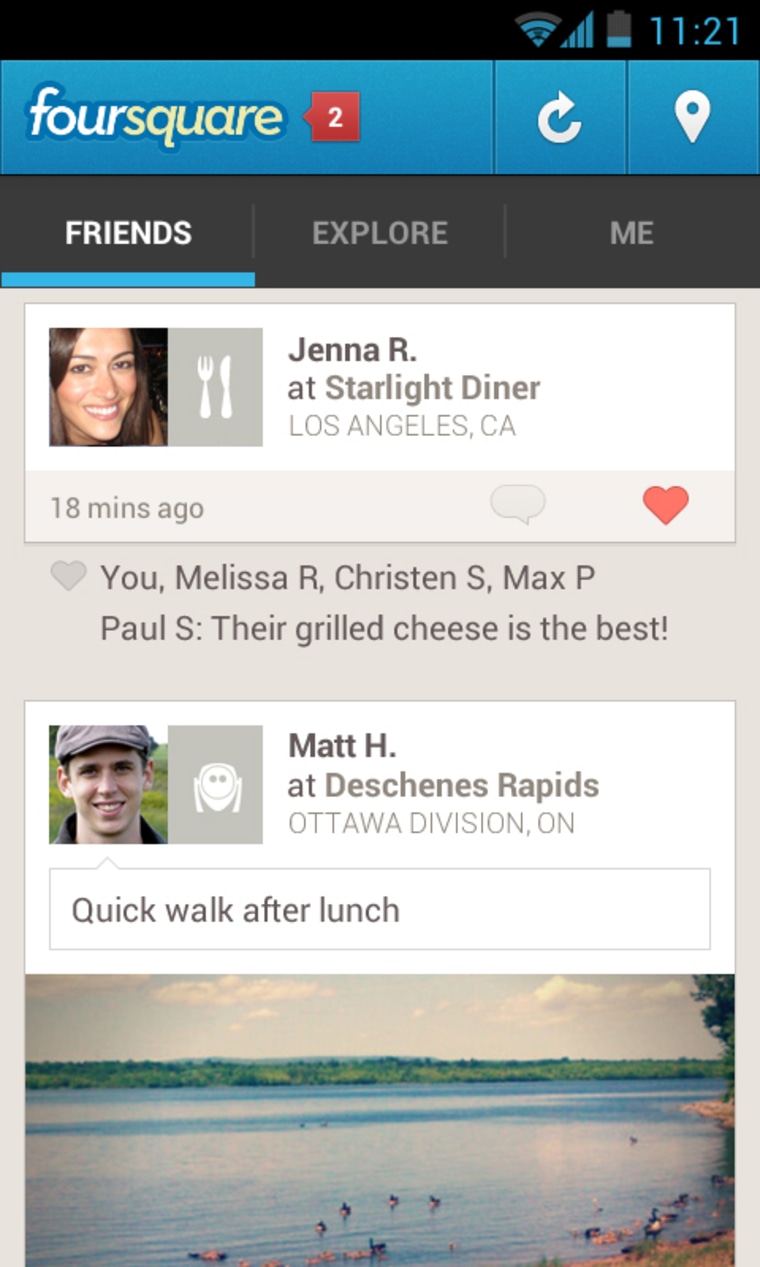Switch to the EXPLORE tab
This screenshot has width=760, height=1267.
(380, 232)
